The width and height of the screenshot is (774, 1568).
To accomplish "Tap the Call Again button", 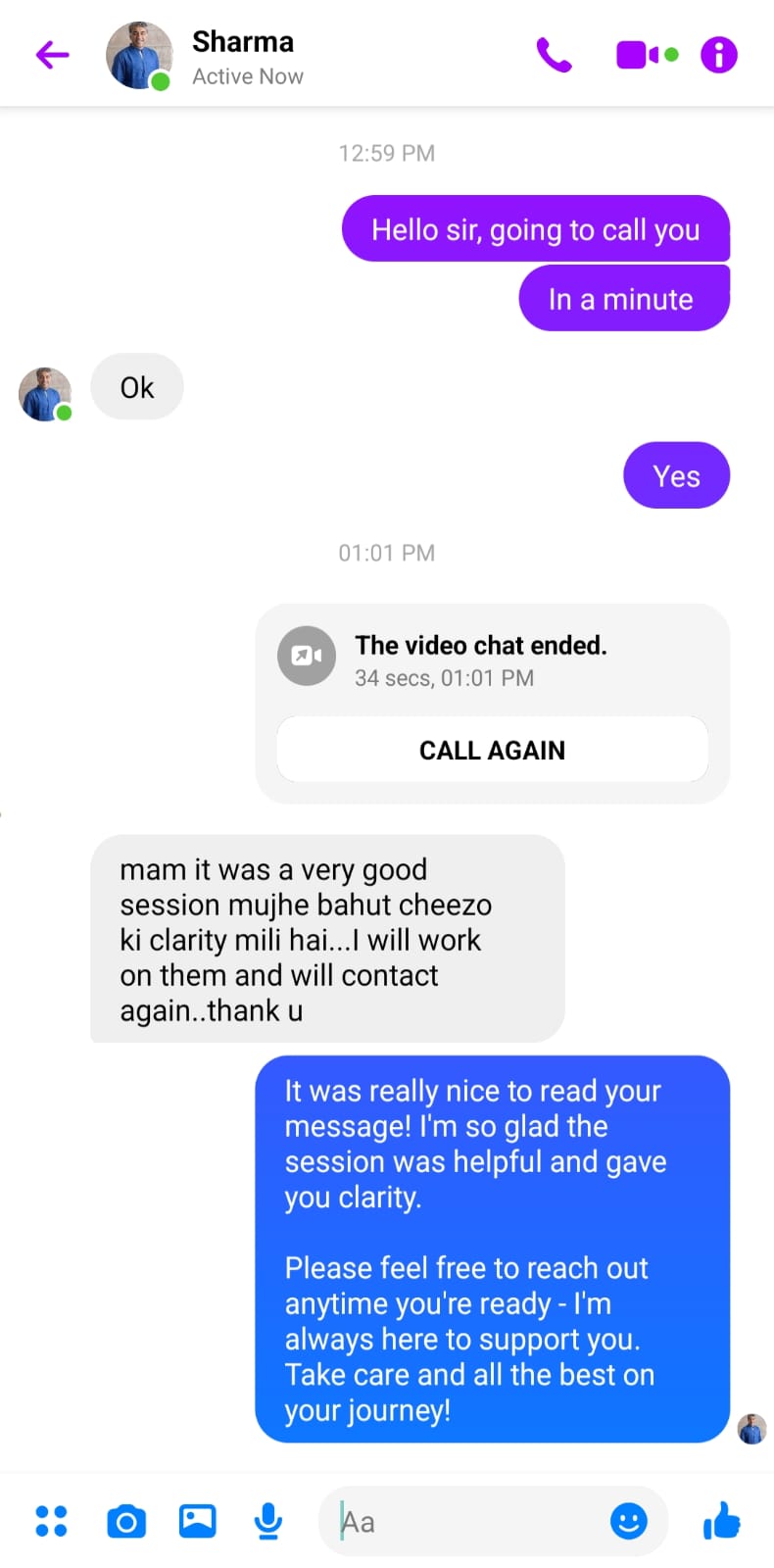I will tap(492, 750).
